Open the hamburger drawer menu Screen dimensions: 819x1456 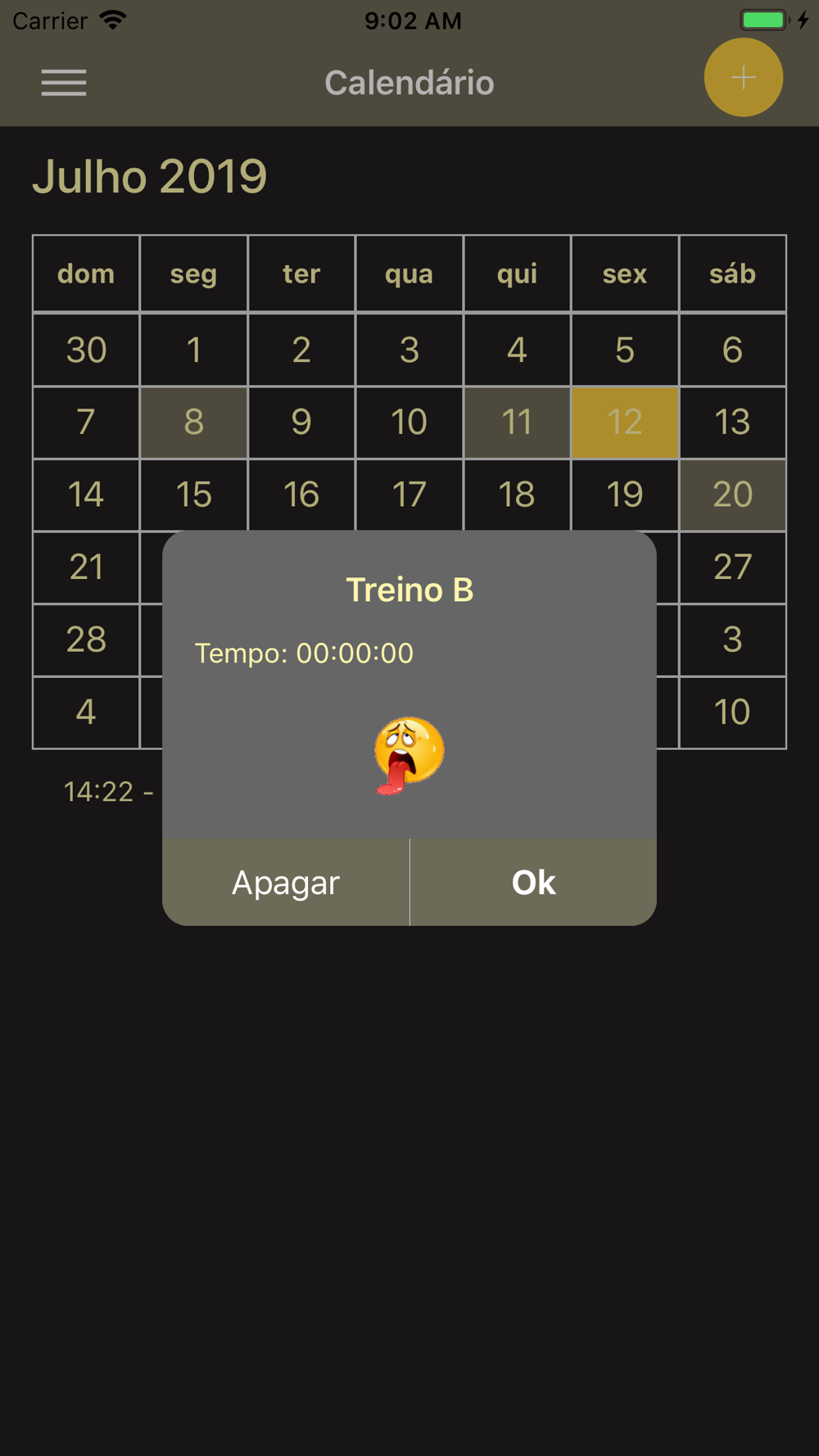[x=64, y=83]
